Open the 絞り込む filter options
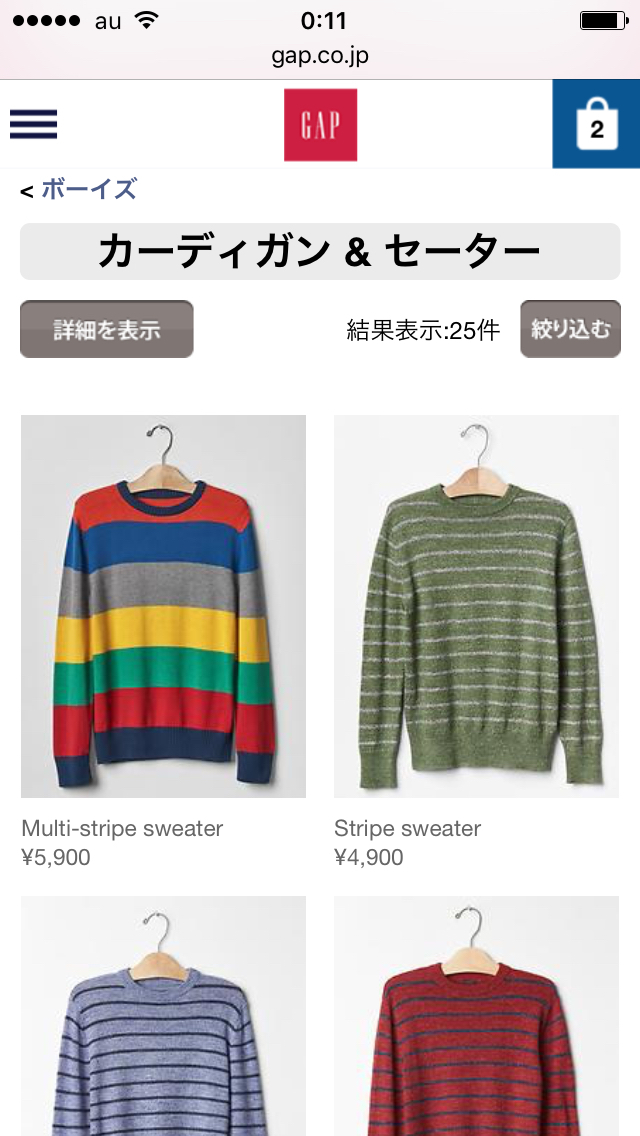 pyautogui.click(x=570, y=328)
